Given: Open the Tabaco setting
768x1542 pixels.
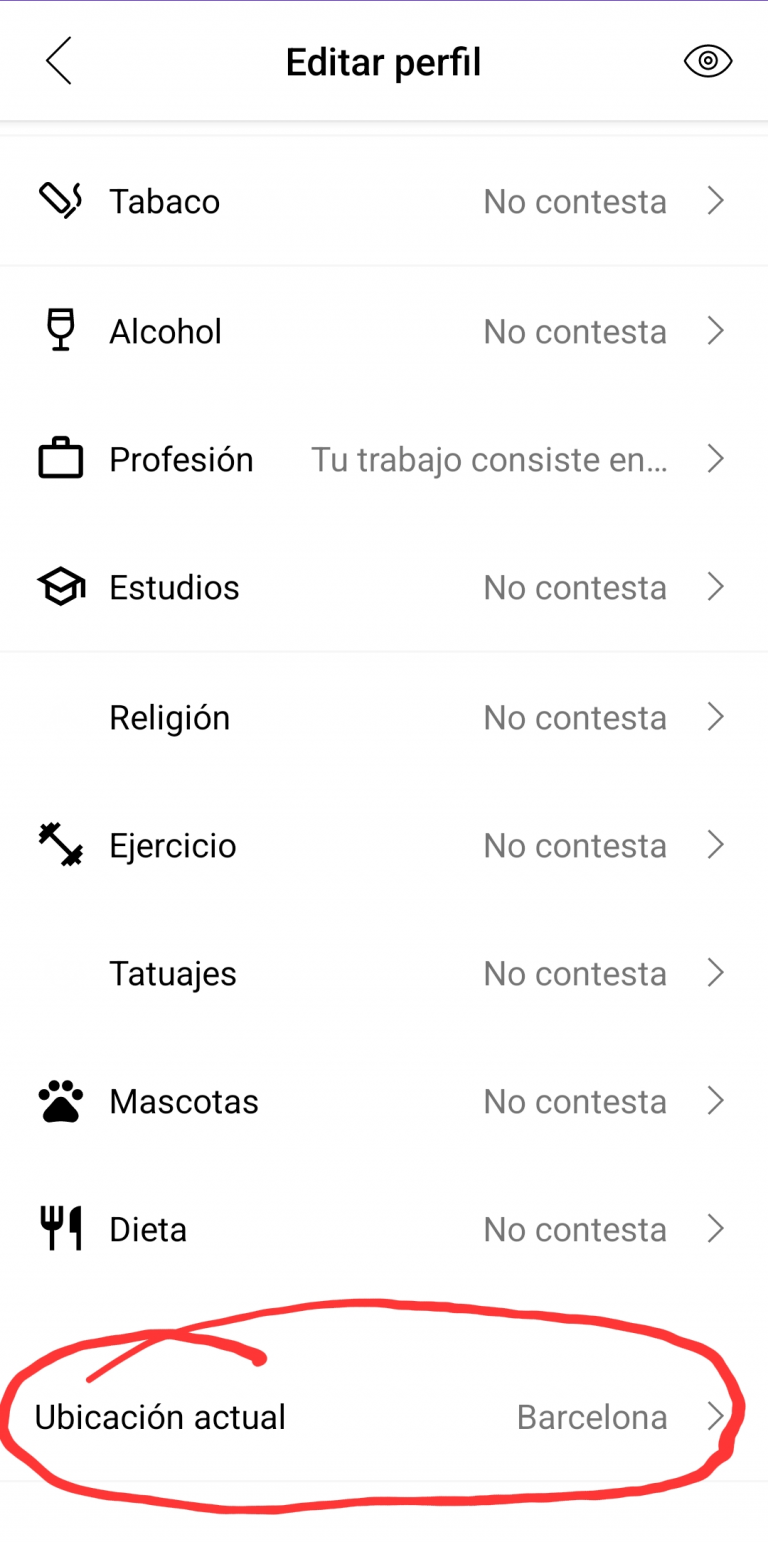Looking at the screenshot, I should [x=384, y=202].
